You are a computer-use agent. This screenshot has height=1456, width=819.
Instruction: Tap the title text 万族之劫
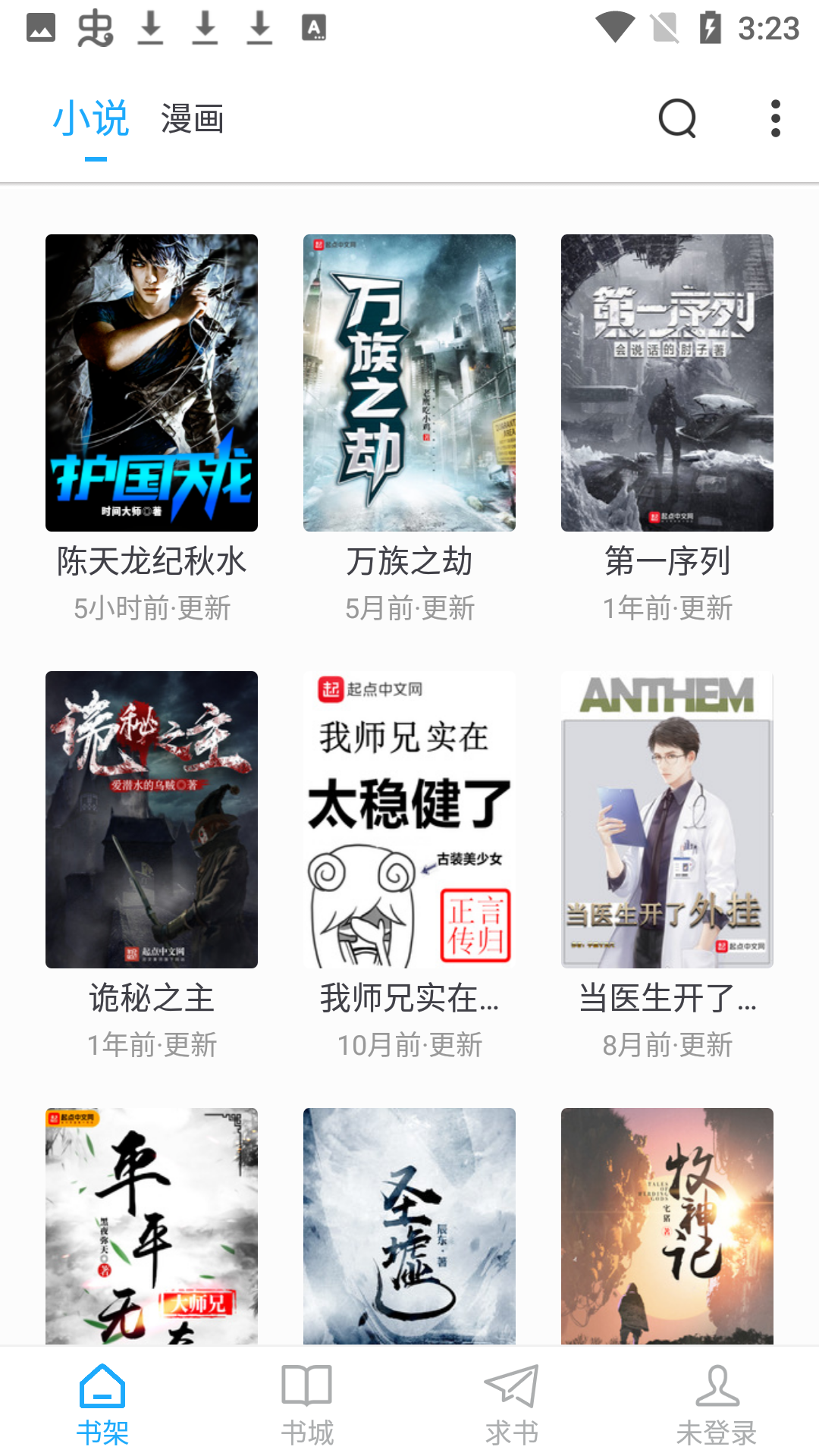[409, 561]
